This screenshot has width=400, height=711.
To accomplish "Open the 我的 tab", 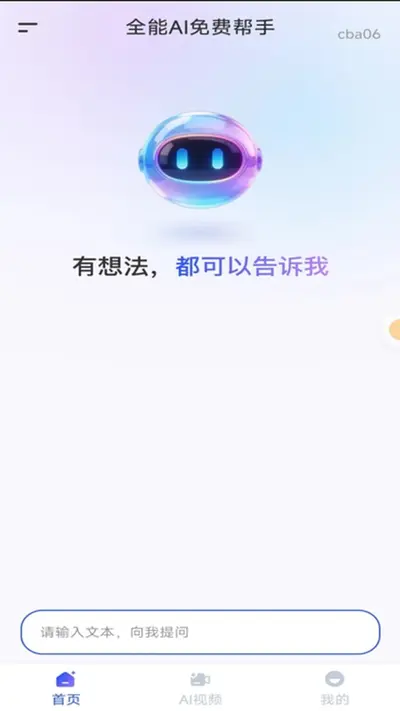I will coord(335,688).
